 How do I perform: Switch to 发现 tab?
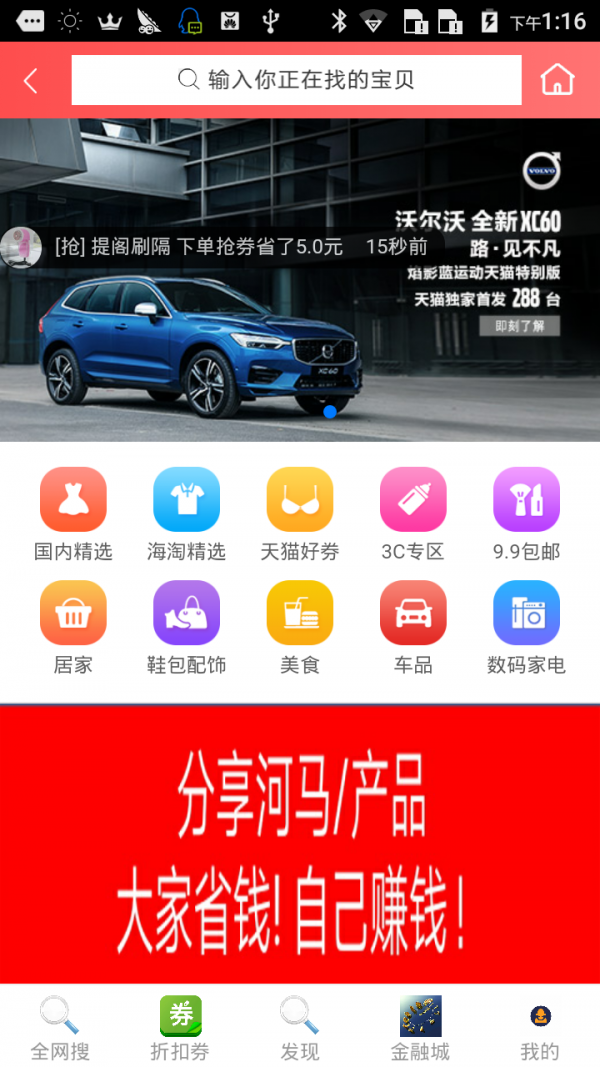pyautogui.click(x=300, y=1027)
